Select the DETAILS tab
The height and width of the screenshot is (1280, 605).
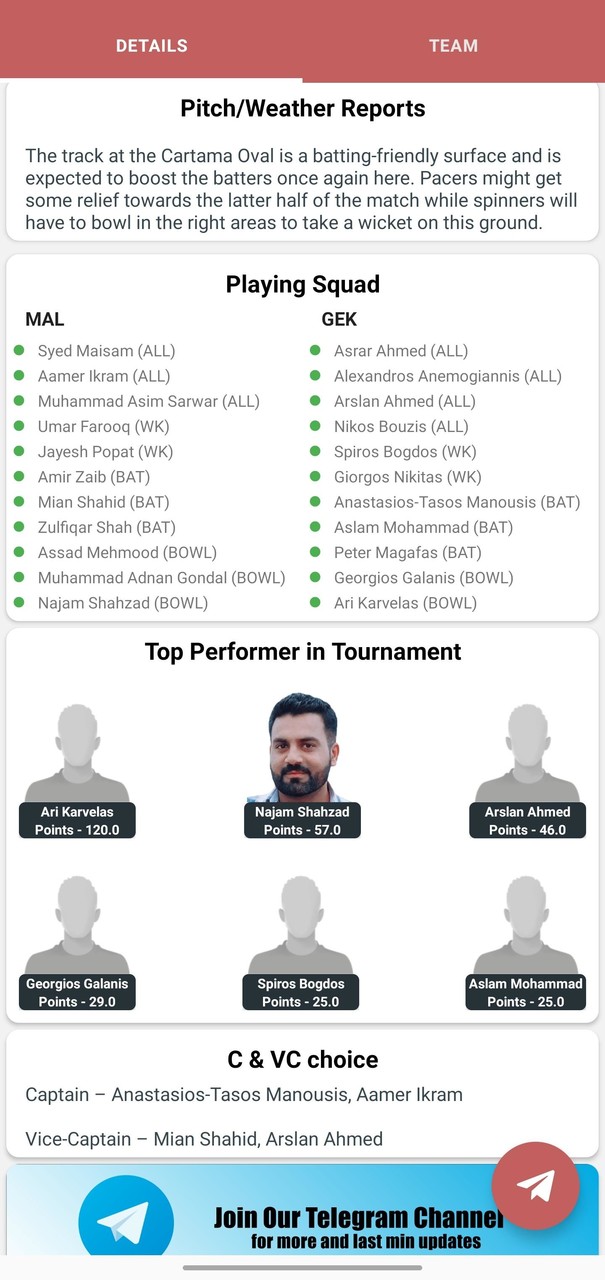pyautogui.click(x=151, y=45)
